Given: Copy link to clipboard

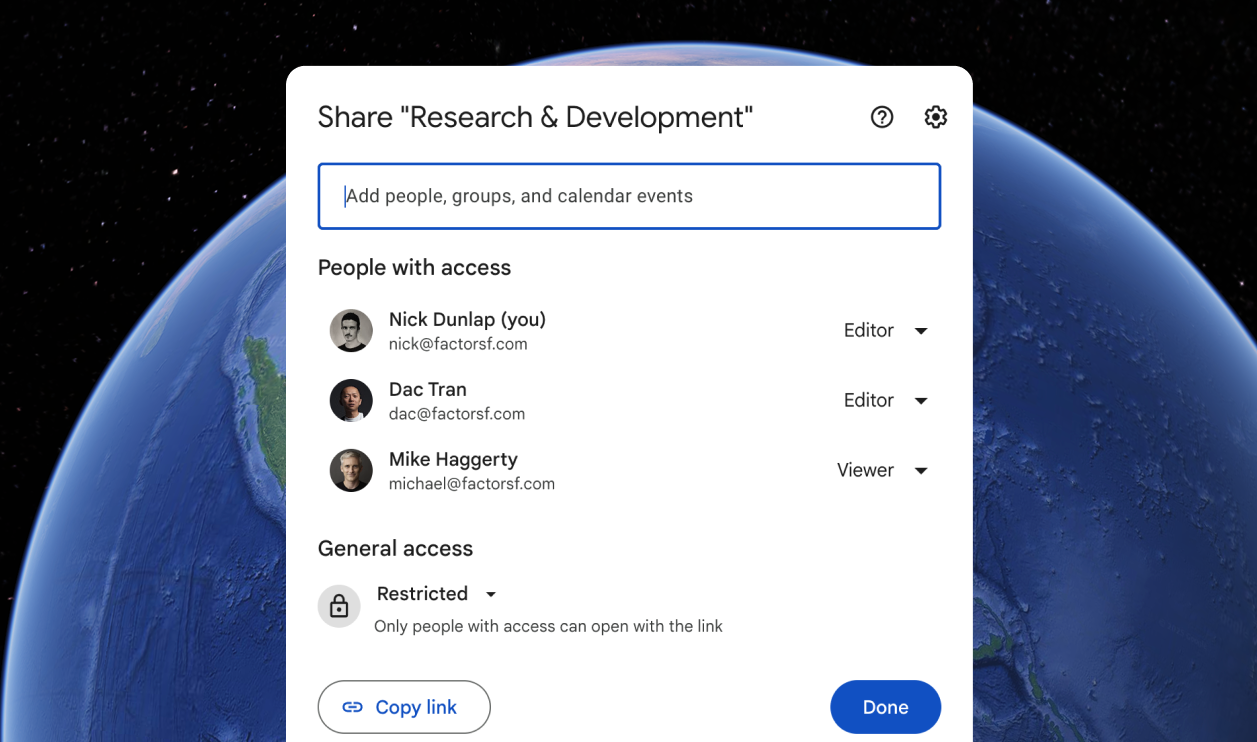Looking at the screenshot, I should point(404,707).
